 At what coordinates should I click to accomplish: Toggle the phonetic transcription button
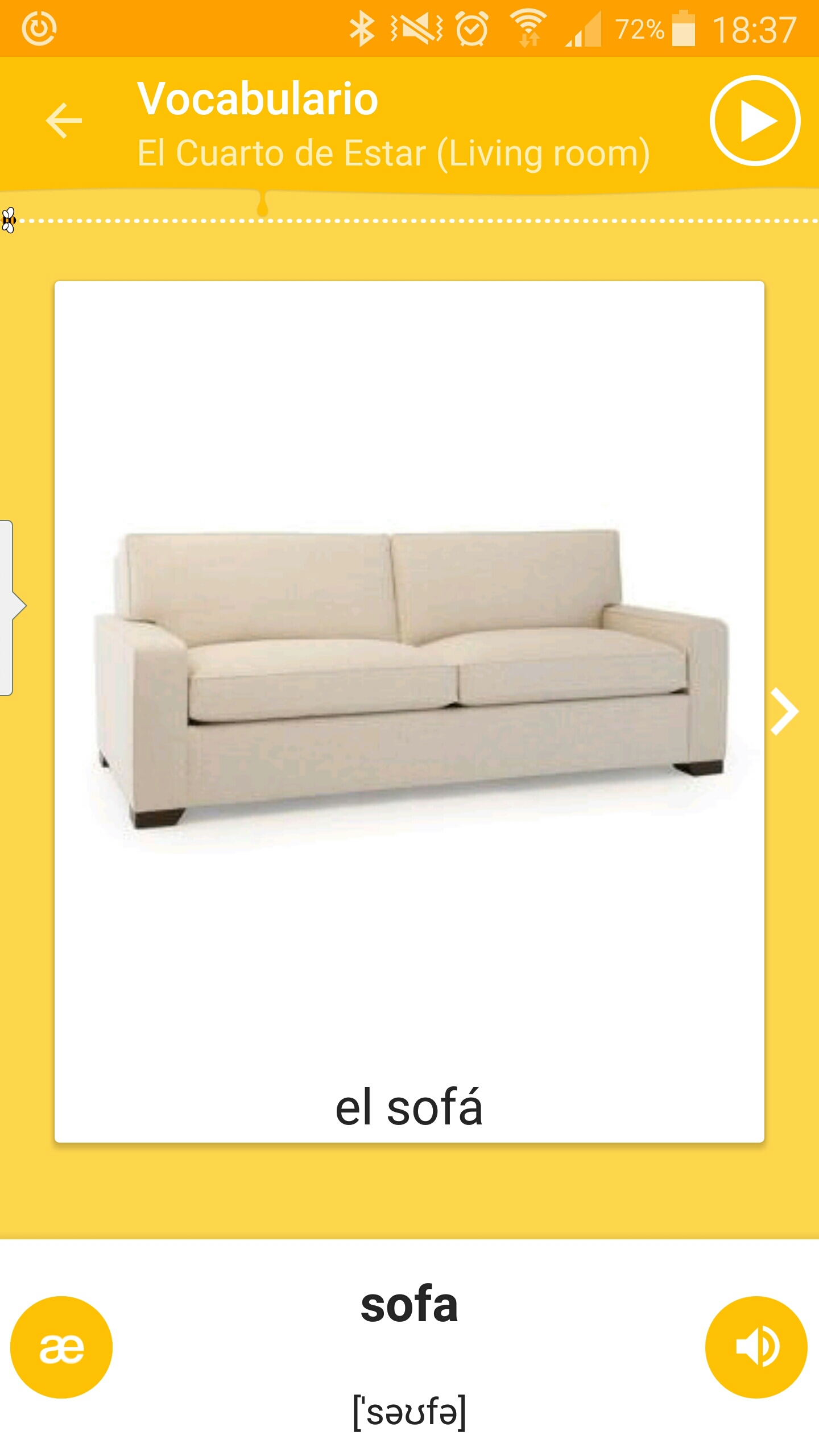click(x=61, y=1347)
